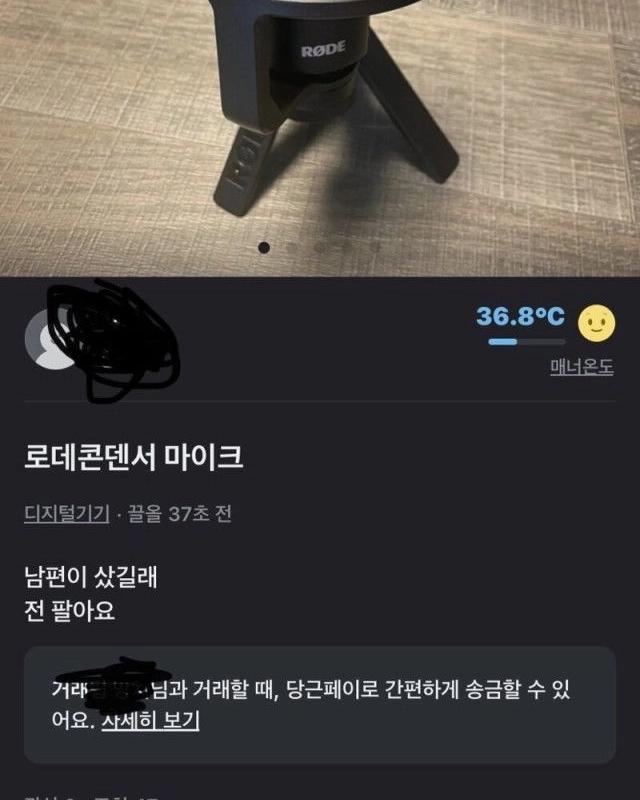Screen dimensions: 640x800
Task: Open the 매너온도 info link
Action: [x=582, y=367]
